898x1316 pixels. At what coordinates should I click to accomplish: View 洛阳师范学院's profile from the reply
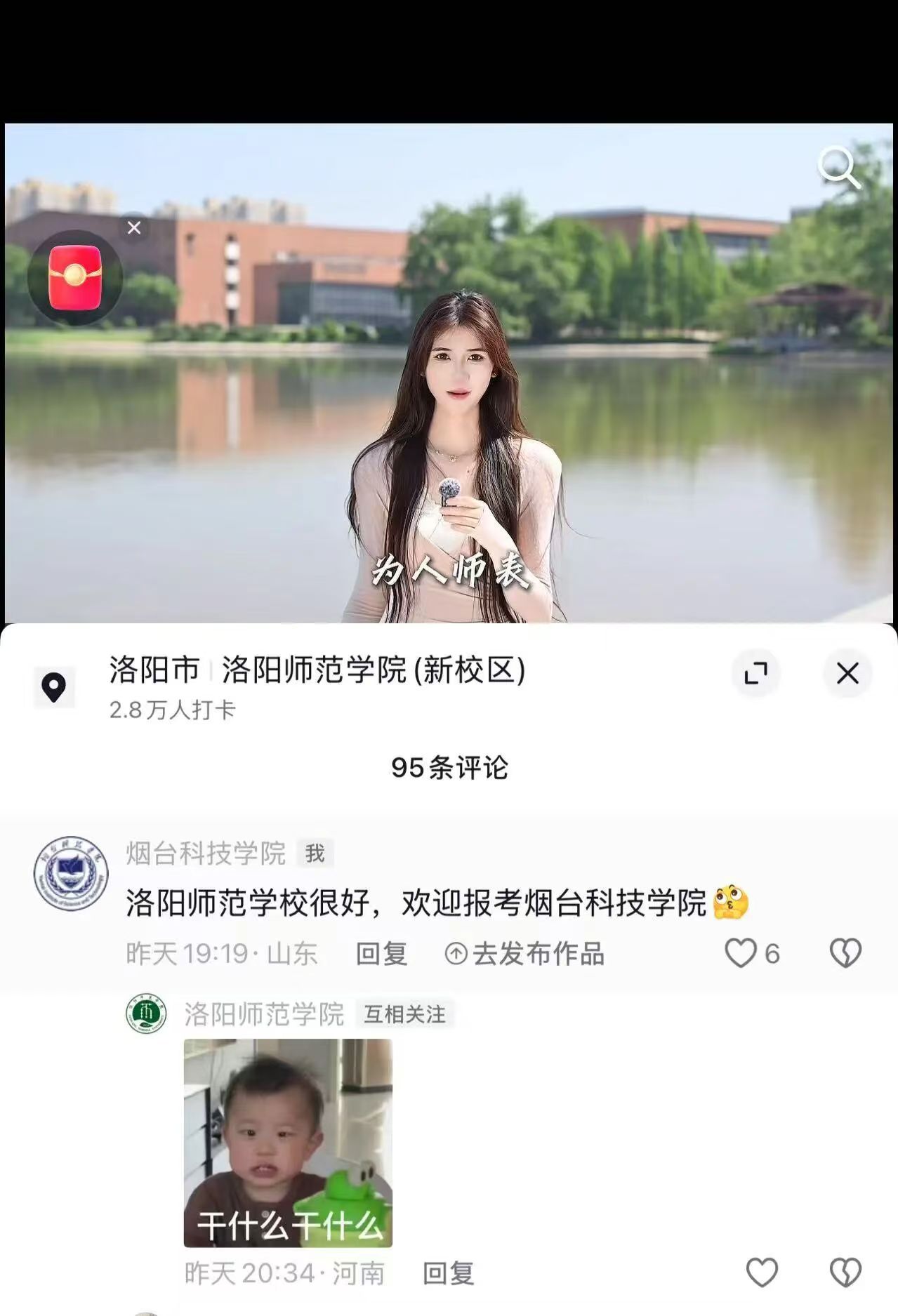pyautogui.click(x=146, y=1015)
